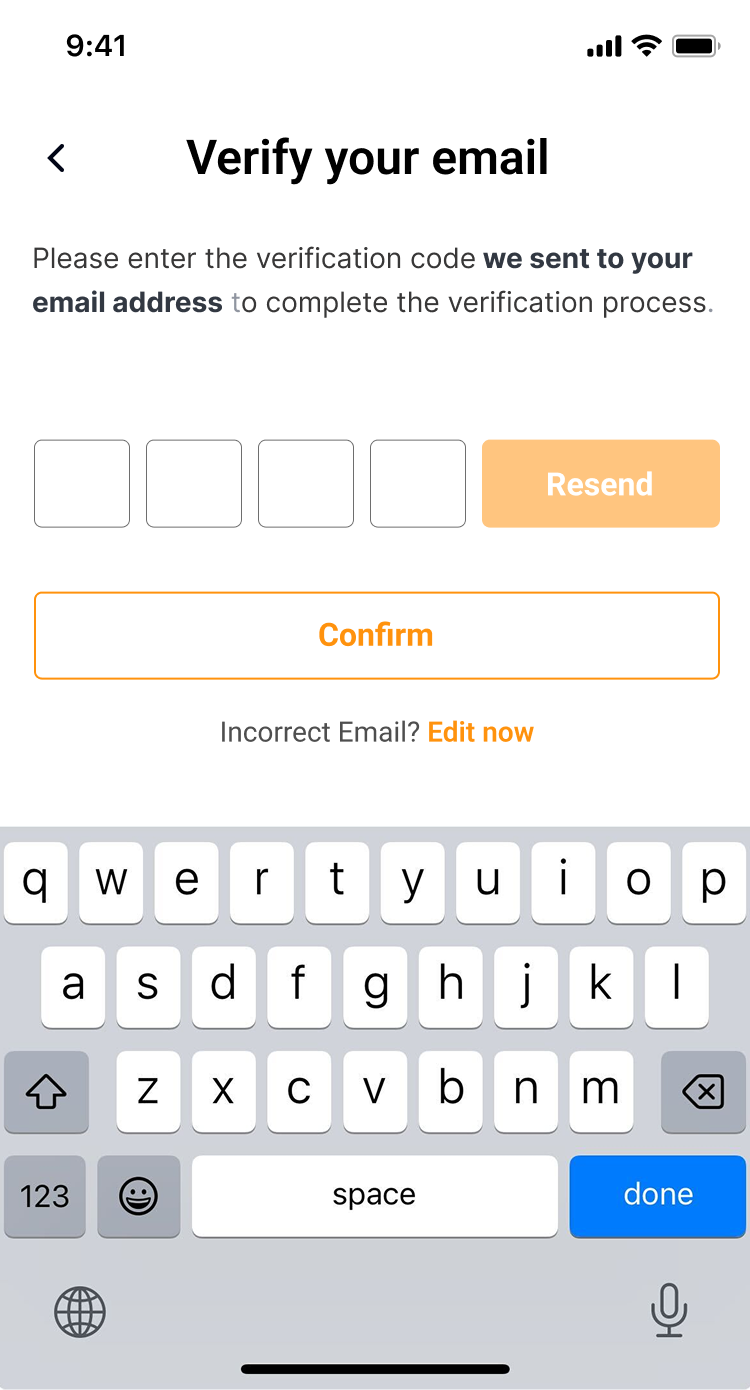
Task: Toggle the Shift key for uppercase letters
Action: [x=46, y=1092]
